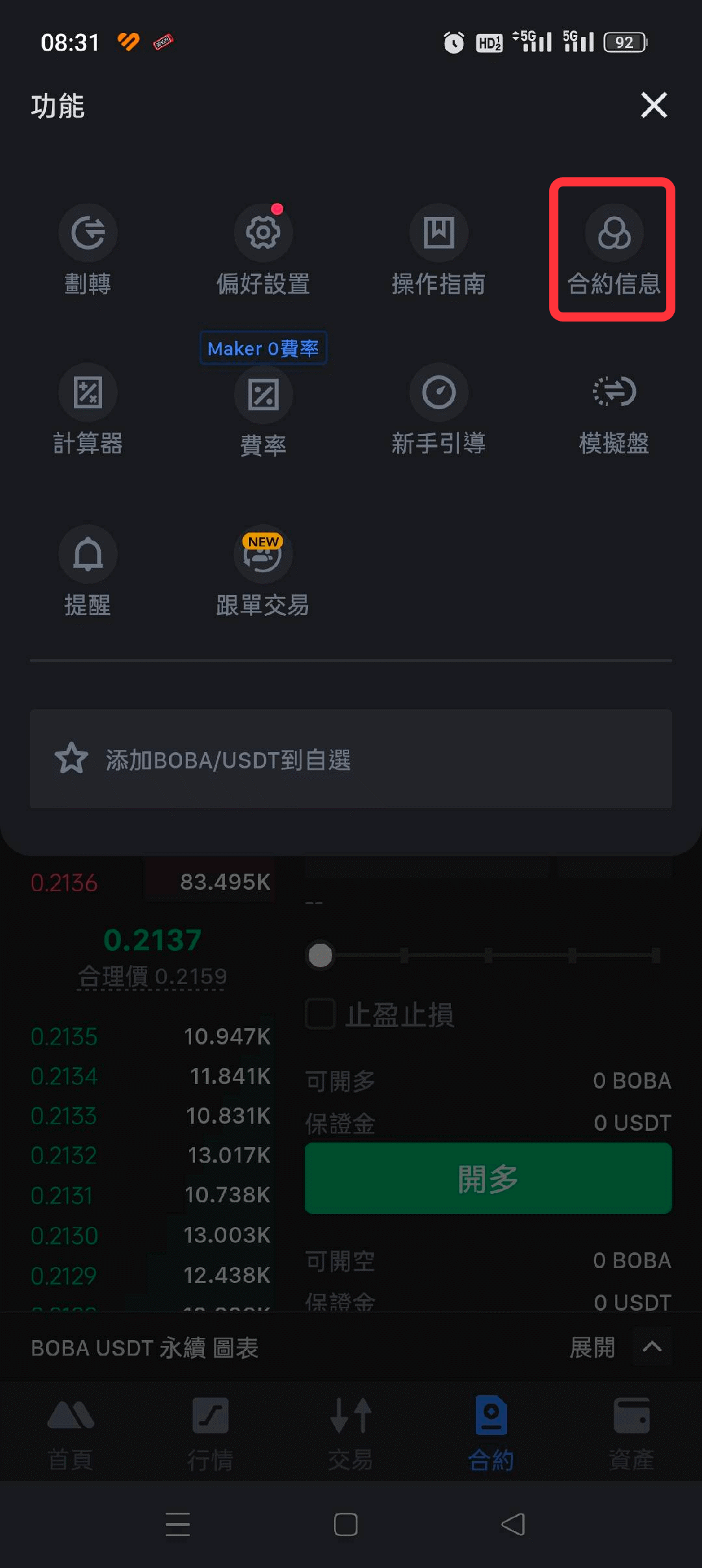Go to the system home screen

[346, 1524]
